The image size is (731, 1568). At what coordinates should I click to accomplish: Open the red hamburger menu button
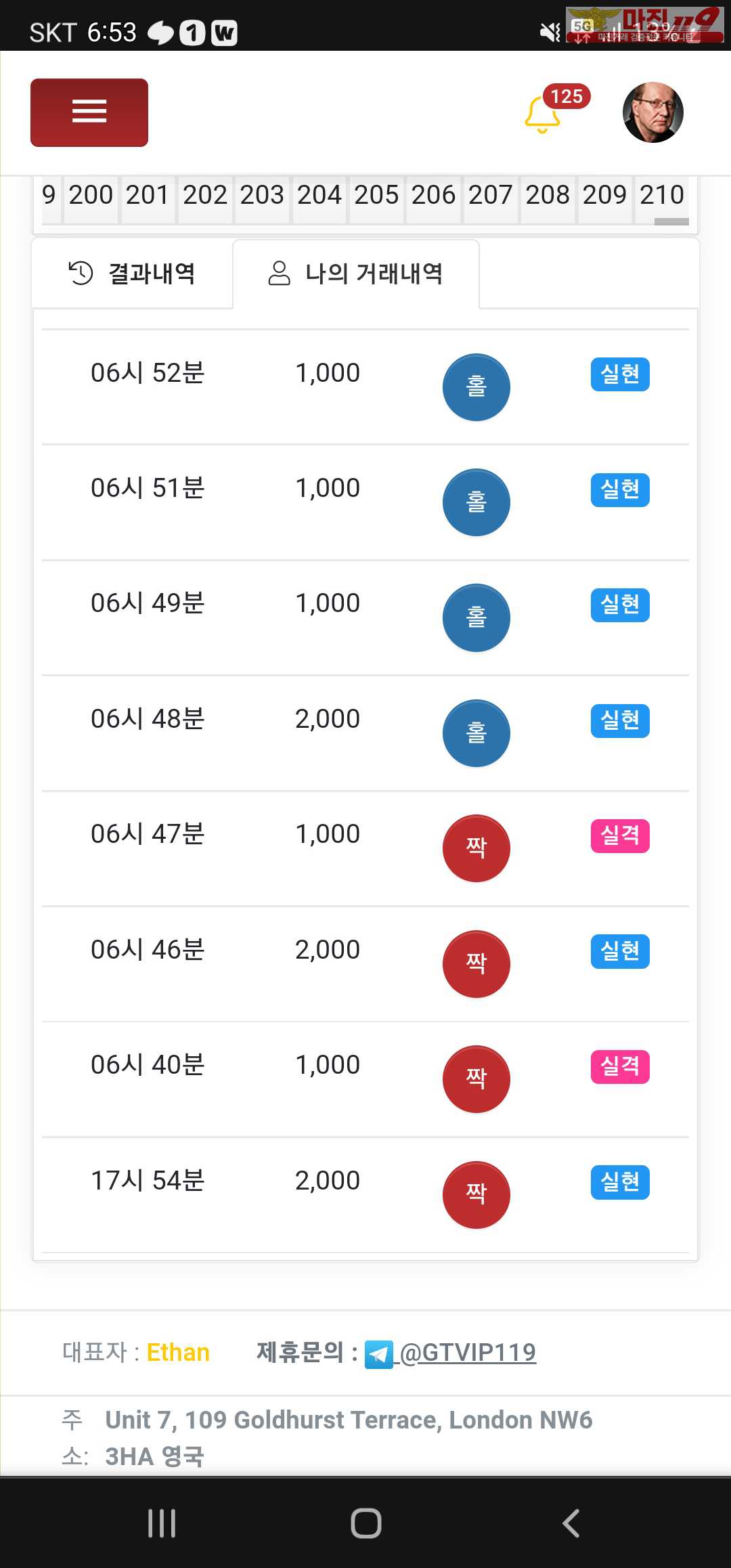coord(89,112)
